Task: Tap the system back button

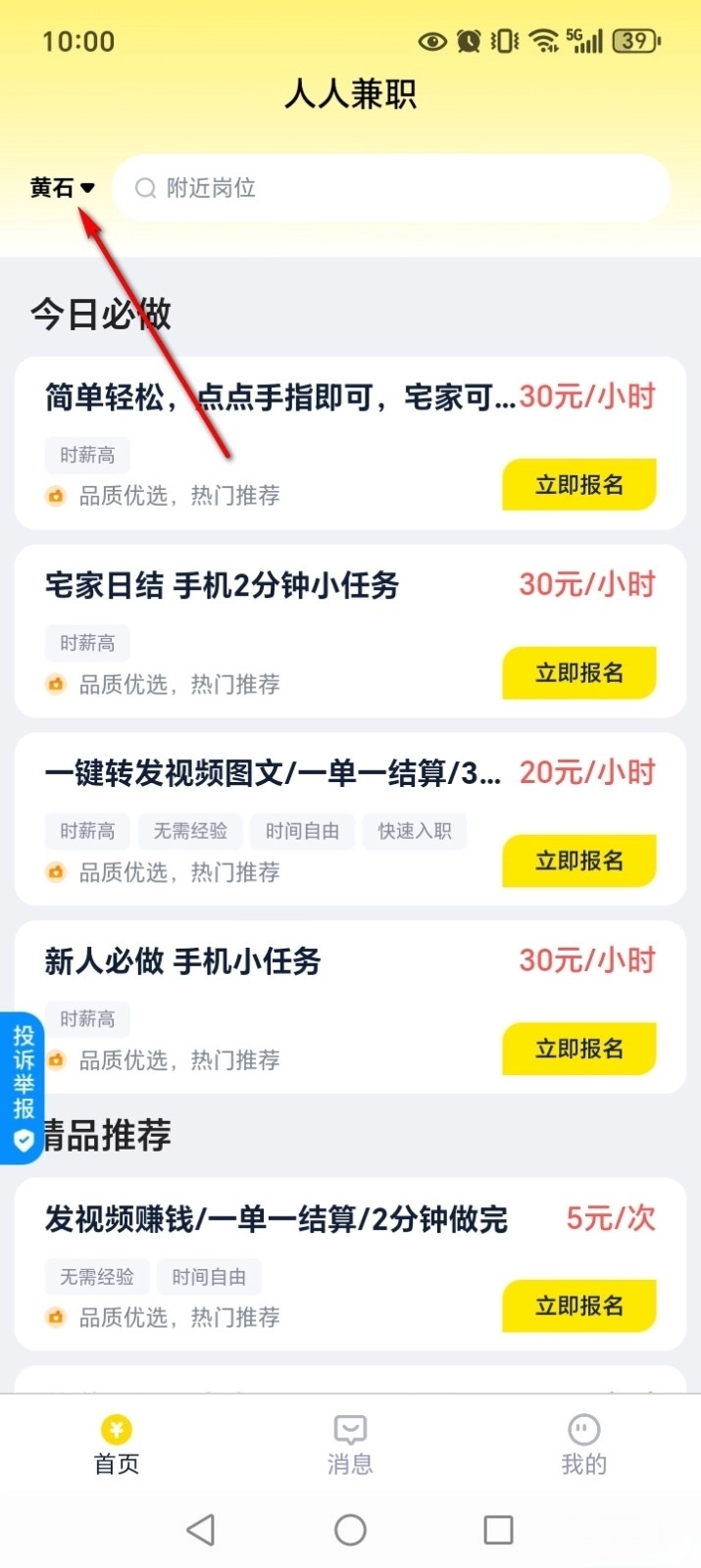Action: (x=201, y=1530)
